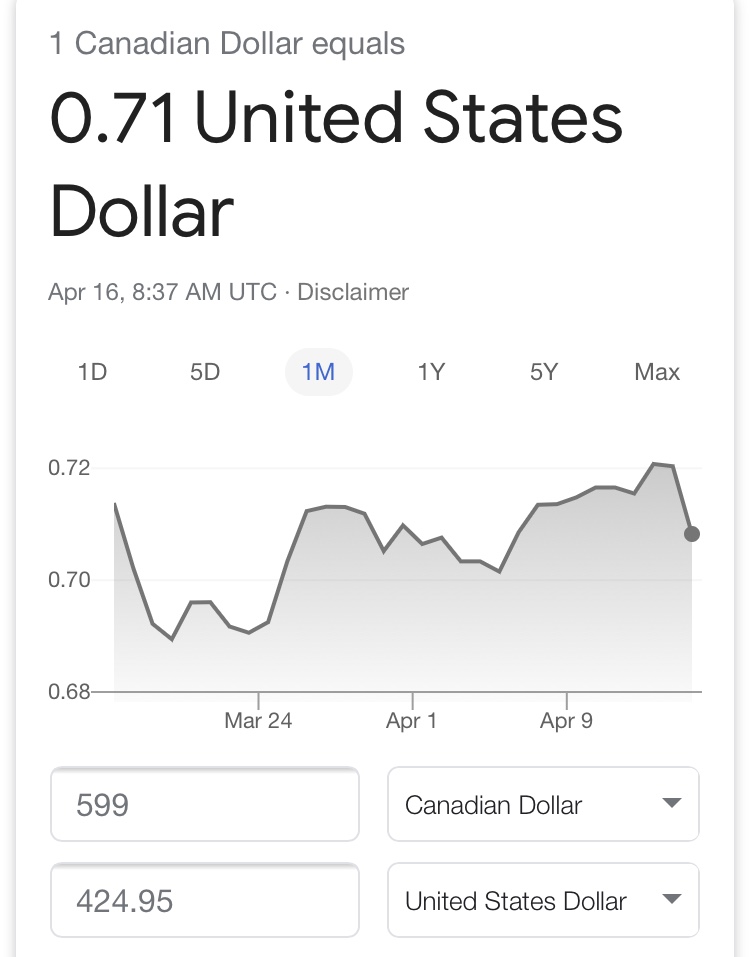
Task: Show the 1Y exchange rate chart
Action: coord(431,372)
